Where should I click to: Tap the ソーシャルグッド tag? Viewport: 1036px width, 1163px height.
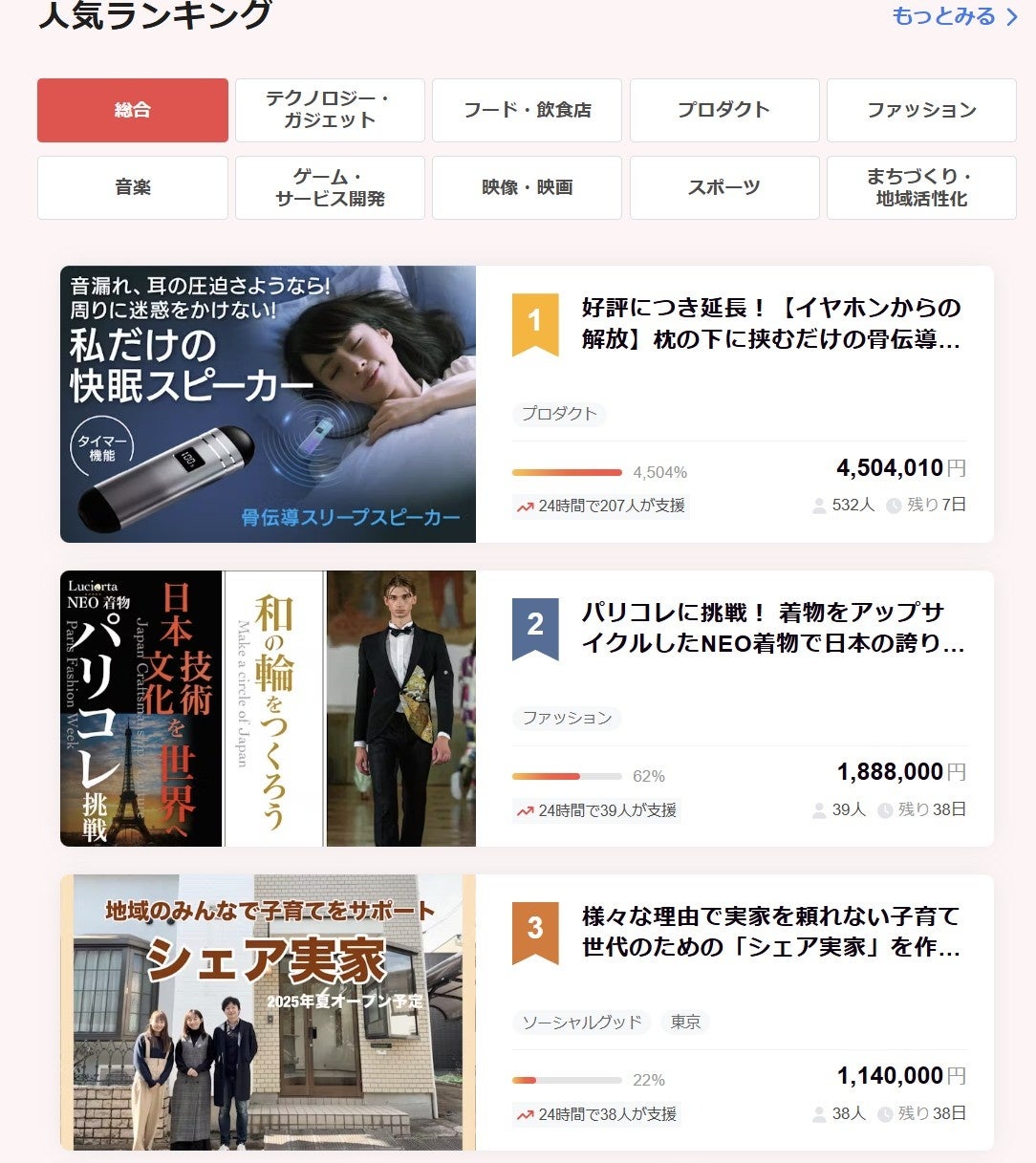[x=581, y=1022]
